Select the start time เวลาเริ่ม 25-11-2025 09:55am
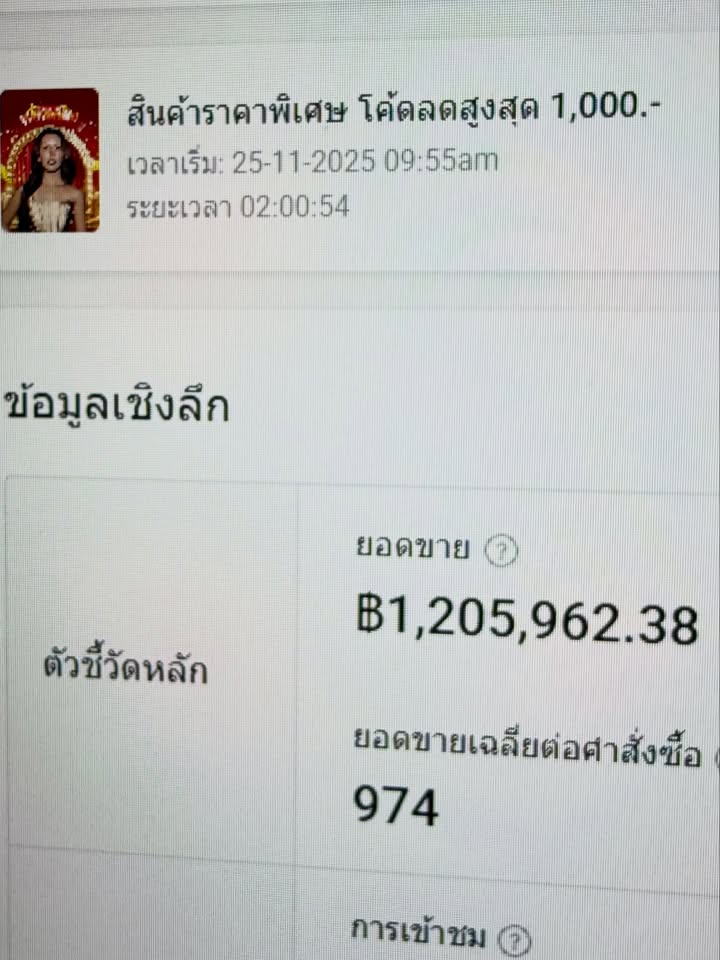720x960 pixels. [x=310, y=160]
